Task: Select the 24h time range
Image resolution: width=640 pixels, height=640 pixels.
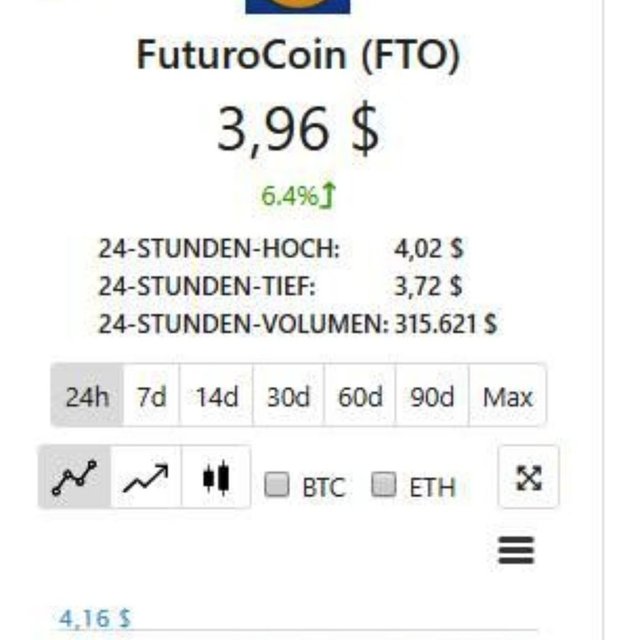Action: [x=87, y=397]
